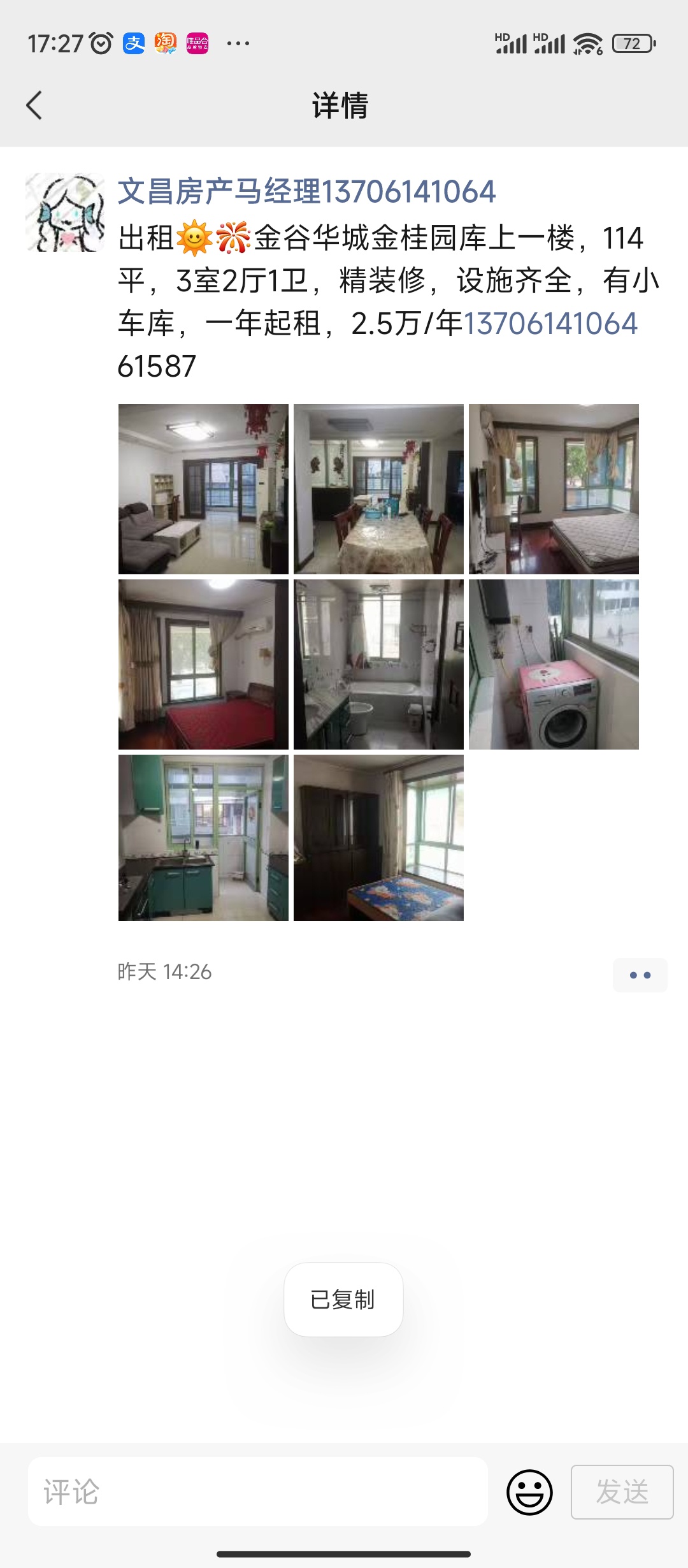Open the emoji picker

[x=529, y=1492]
